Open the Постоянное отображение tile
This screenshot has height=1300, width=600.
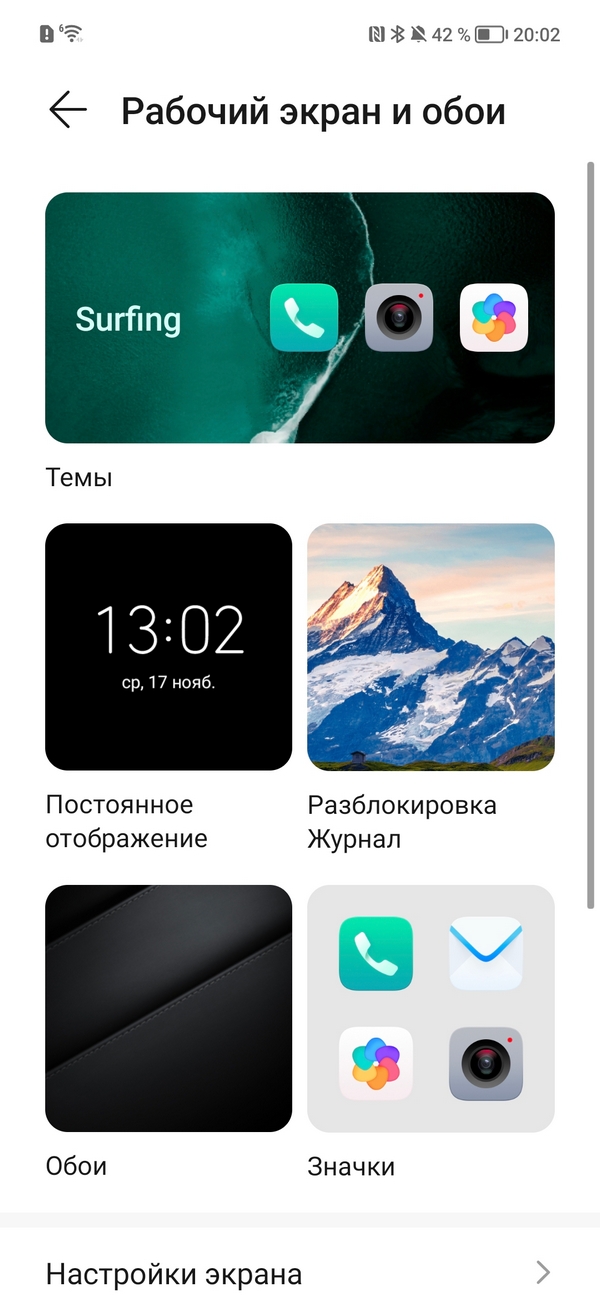point(169,647)
